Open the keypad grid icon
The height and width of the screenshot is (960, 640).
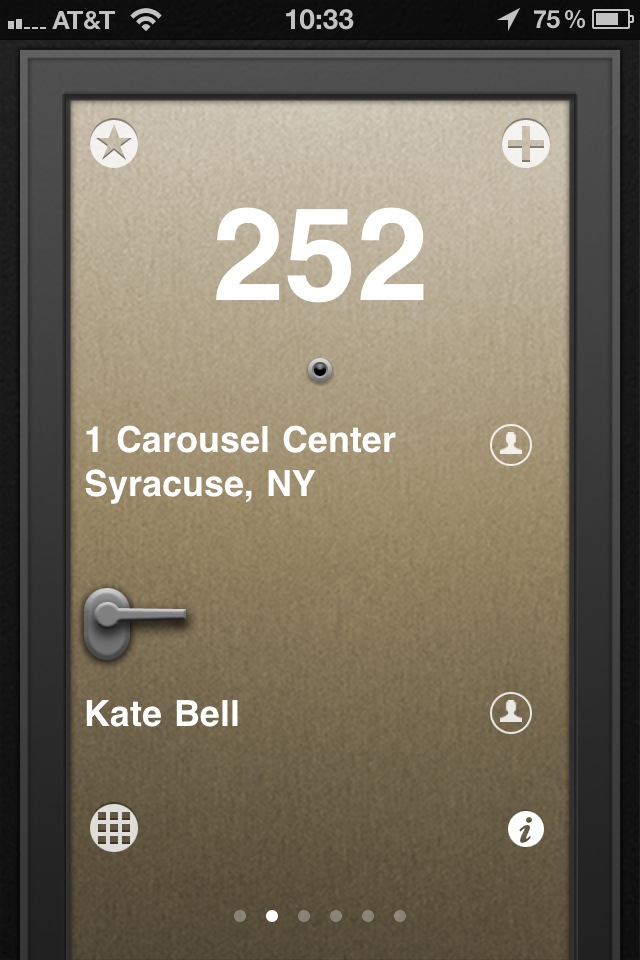114,828
